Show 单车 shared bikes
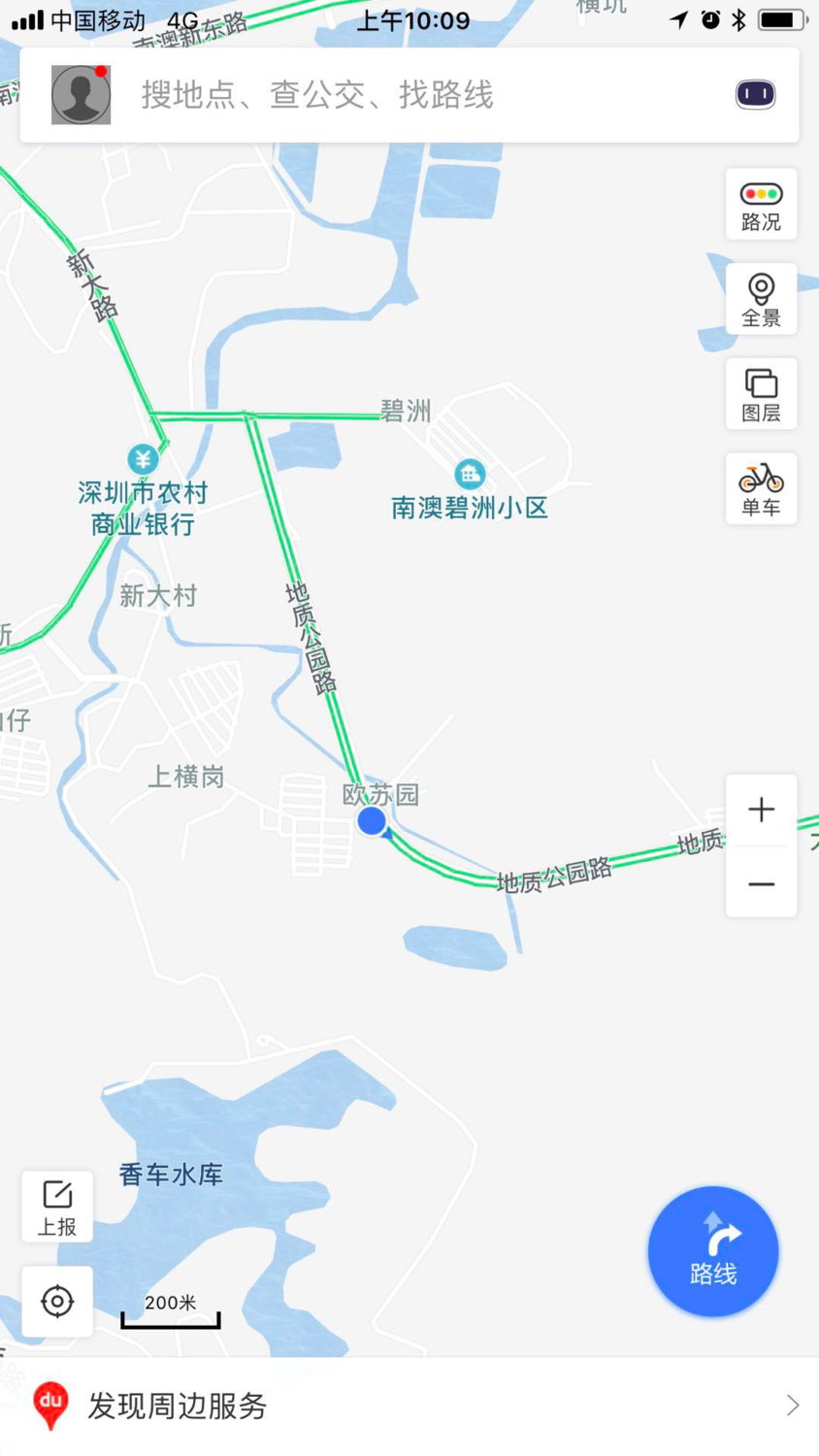This screenshot has width=819, height=1456. tap(762, 488)
